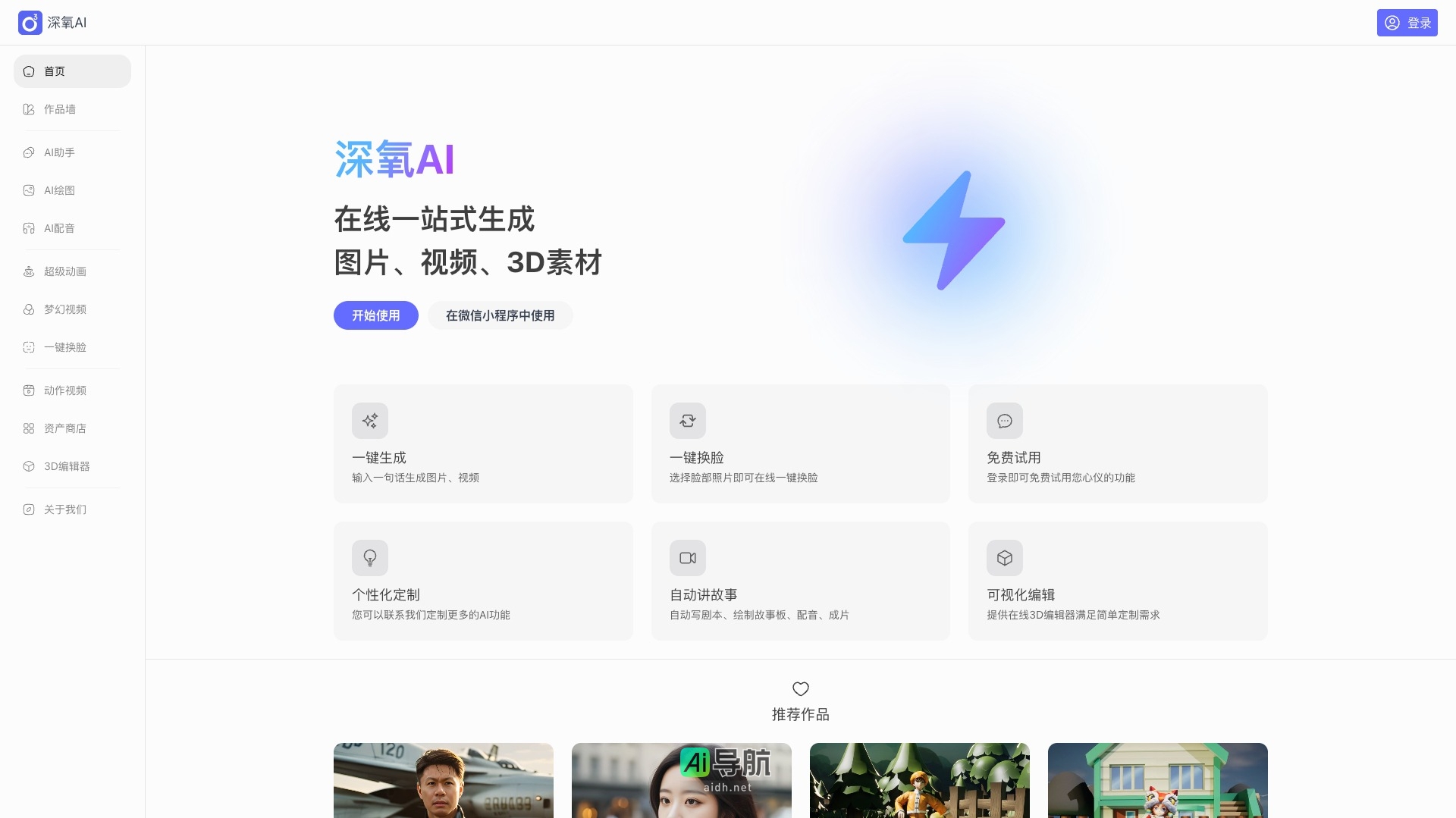Select 首页 in the sidebar

(x=72, y=71)
